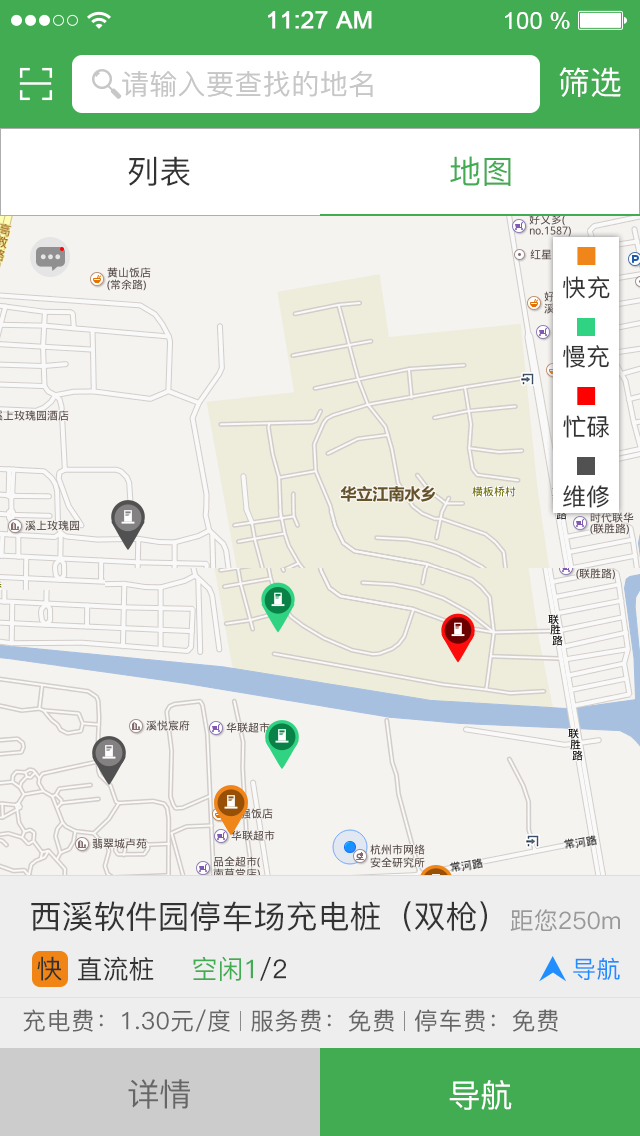Tap the blue 导航 link with arrow
The width and height of the screenshot is (640, 1136).
pyautogui.click(x=580, y=969)
